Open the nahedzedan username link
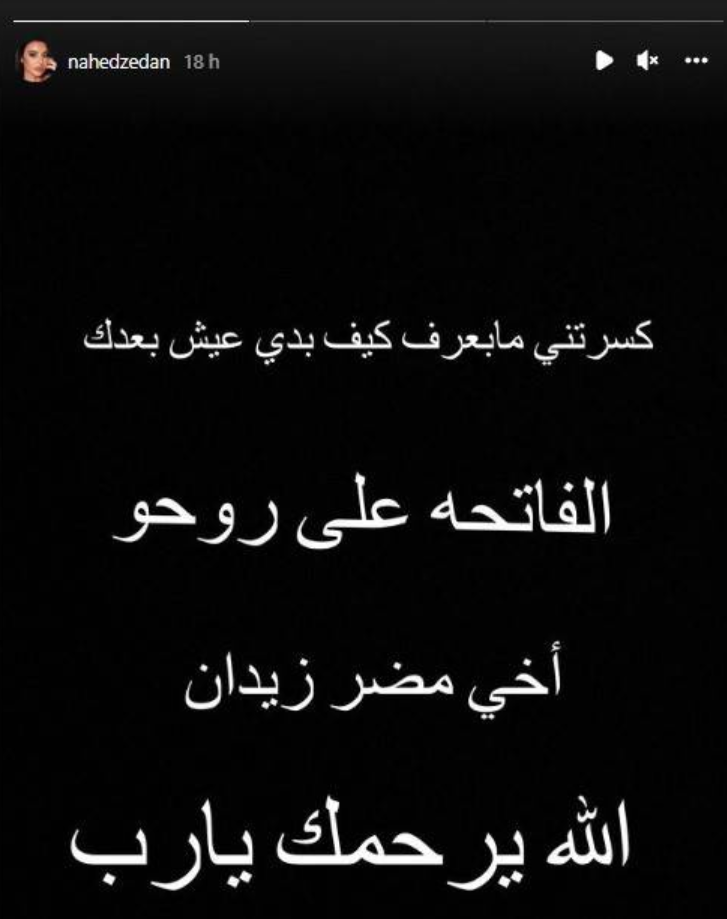 (121, 62)
